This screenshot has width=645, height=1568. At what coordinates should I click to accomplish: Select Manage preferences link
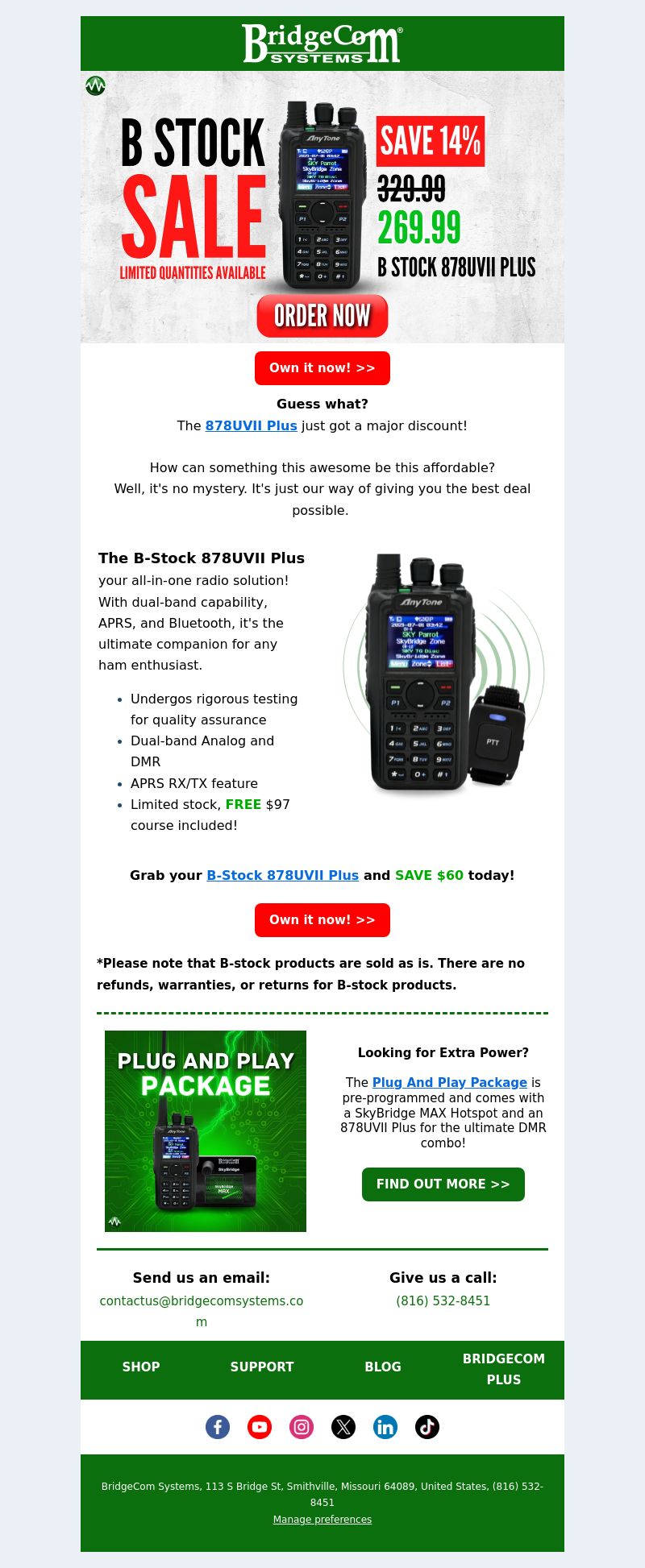point(322,1520)
